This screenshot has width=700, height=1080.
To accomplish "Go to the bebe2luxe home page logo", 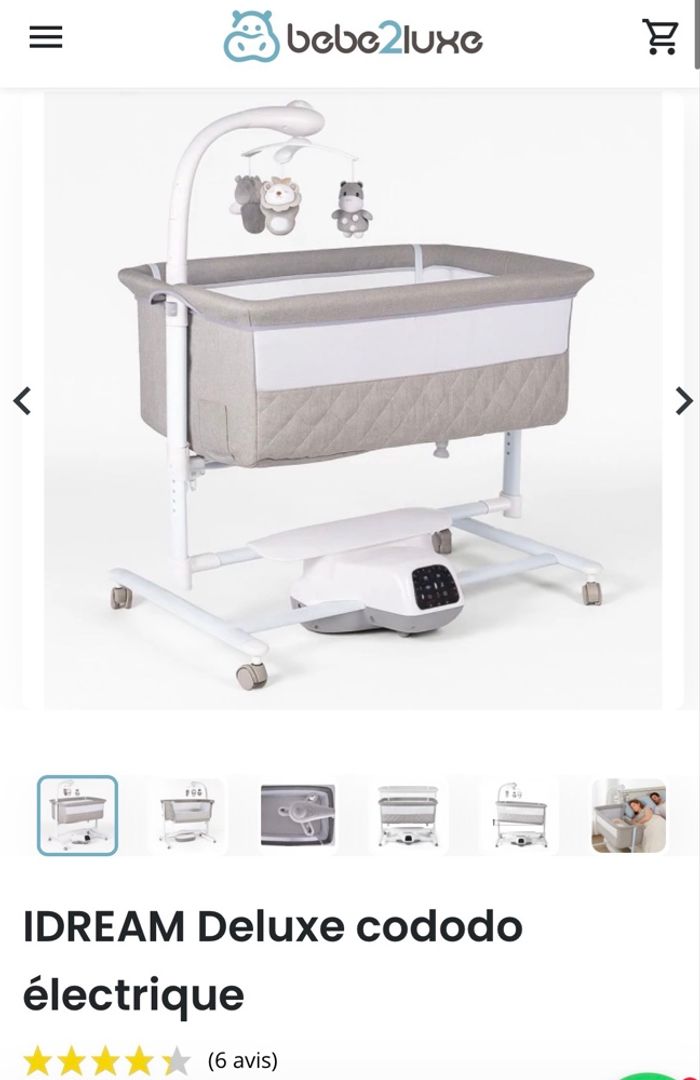I will pyautogui.click(x=353, y=38).
